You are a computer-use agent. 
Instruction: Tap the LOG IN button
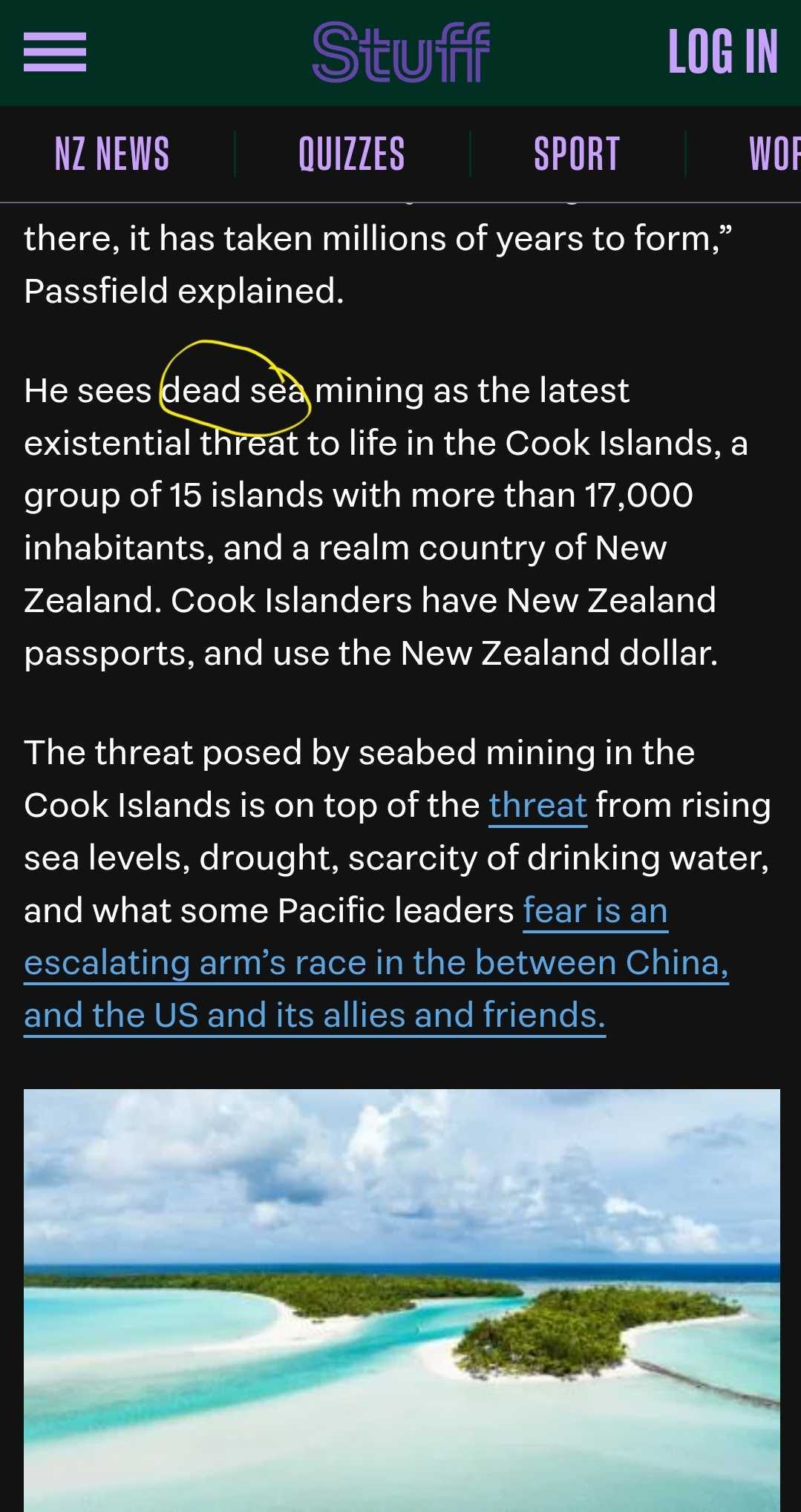(x=722, y=52)
